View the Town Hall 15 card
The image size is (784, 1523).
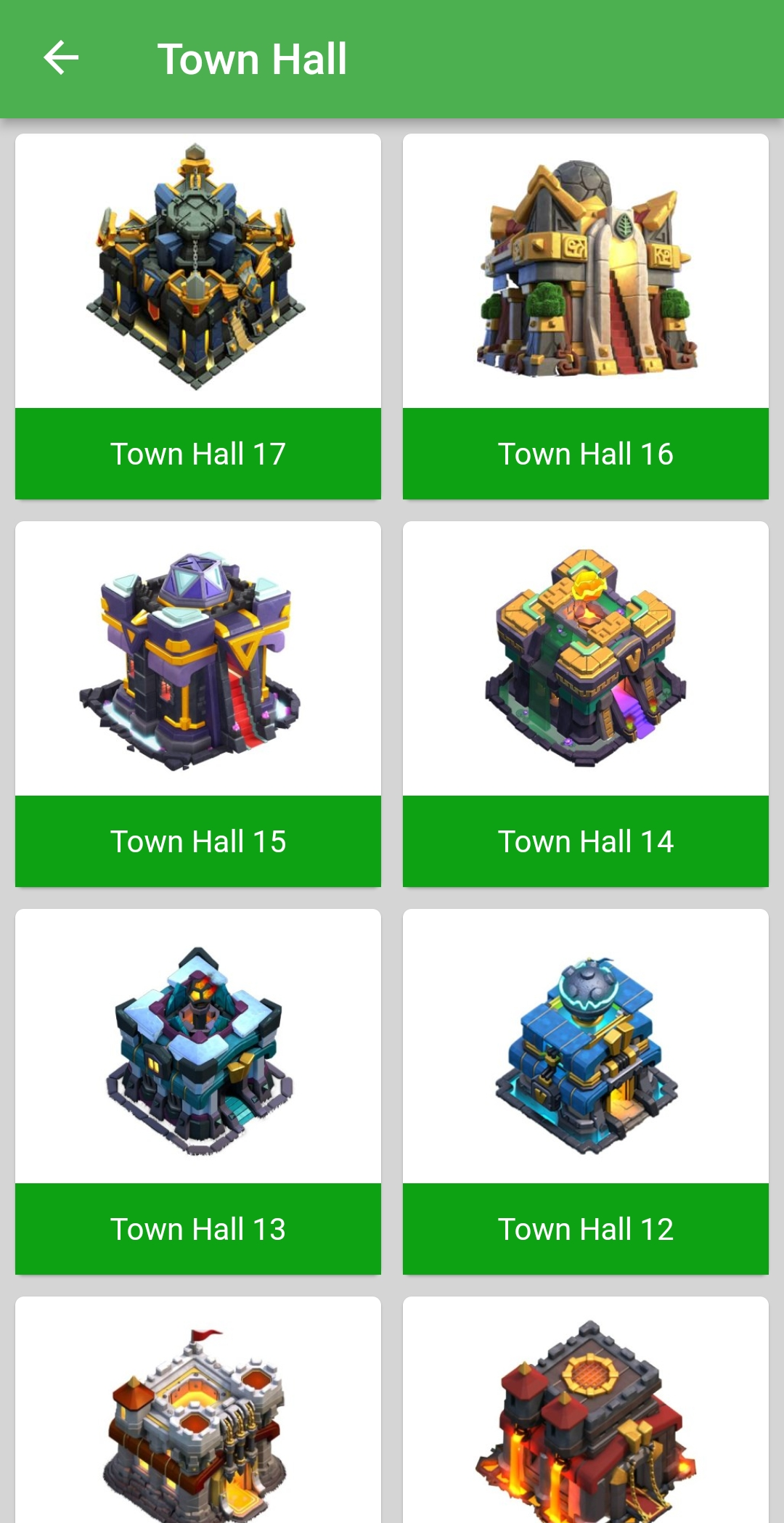tap(197, 703)
